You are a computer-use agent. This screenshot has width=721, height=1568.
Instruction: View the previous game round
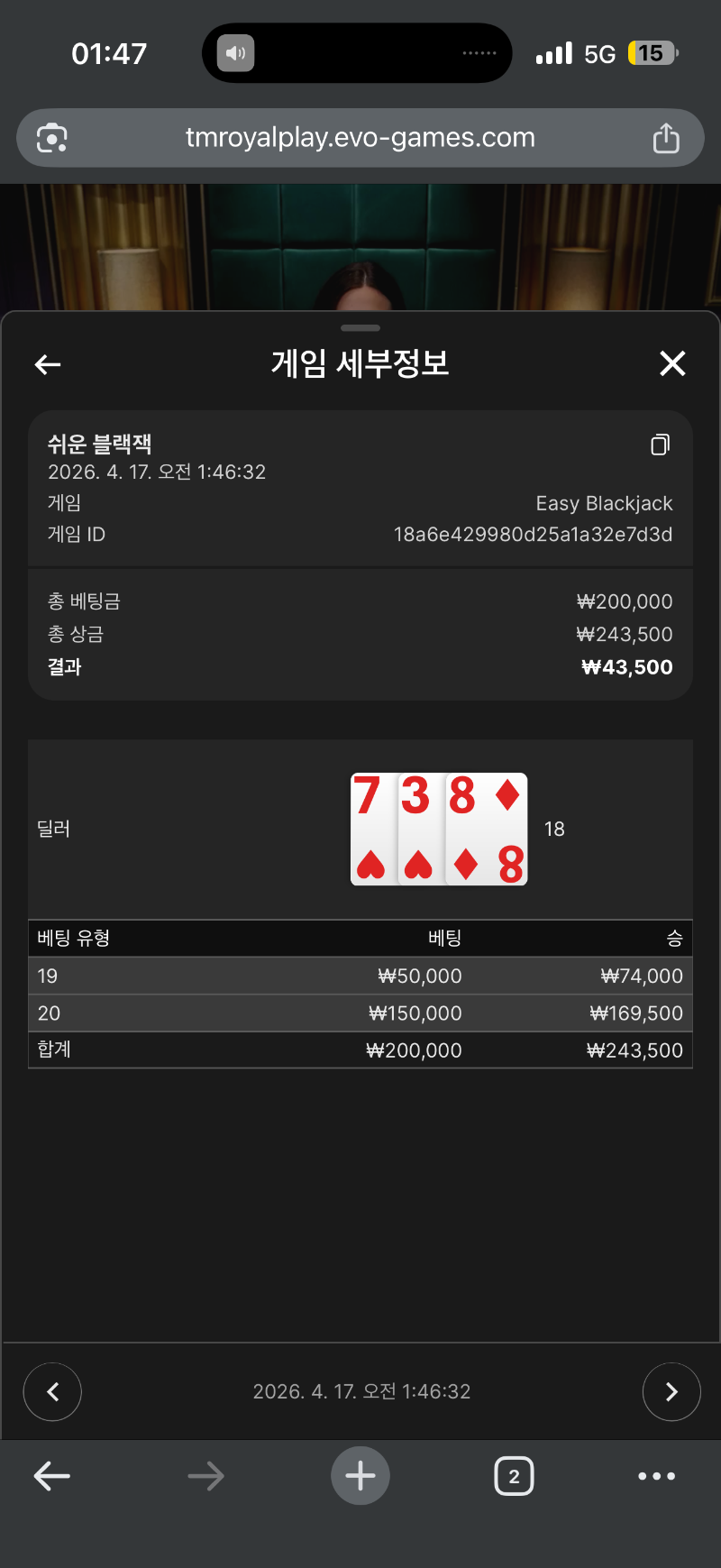tap(52, 1391)
